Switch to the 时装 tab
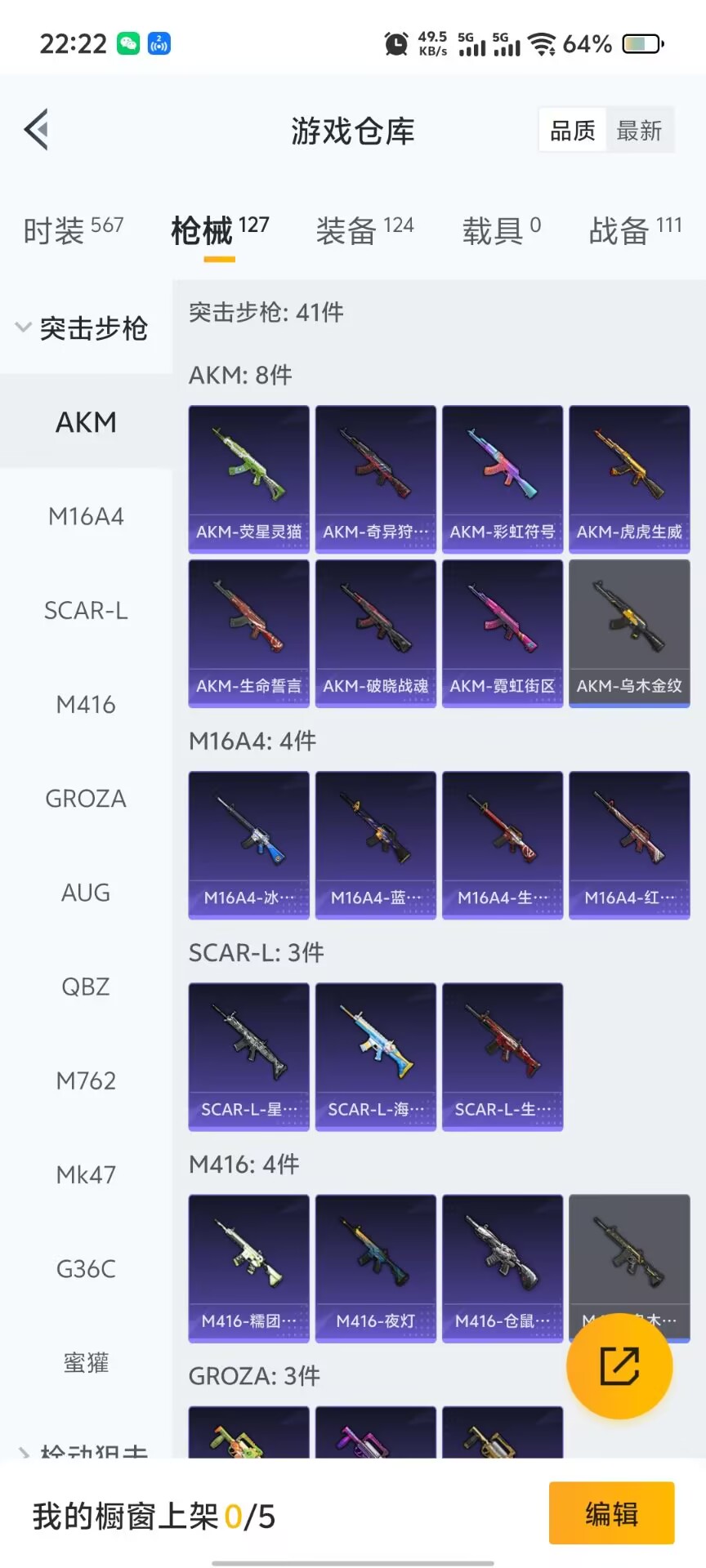 coord(73,230)
